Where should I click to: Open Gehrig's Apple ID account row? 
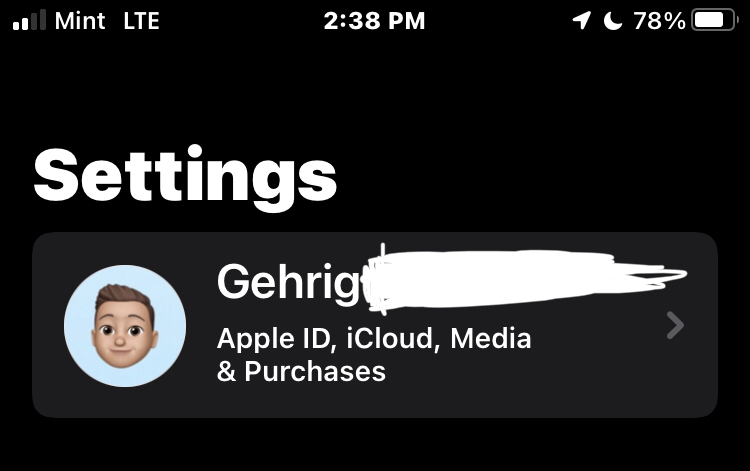[x=375, y=325]
